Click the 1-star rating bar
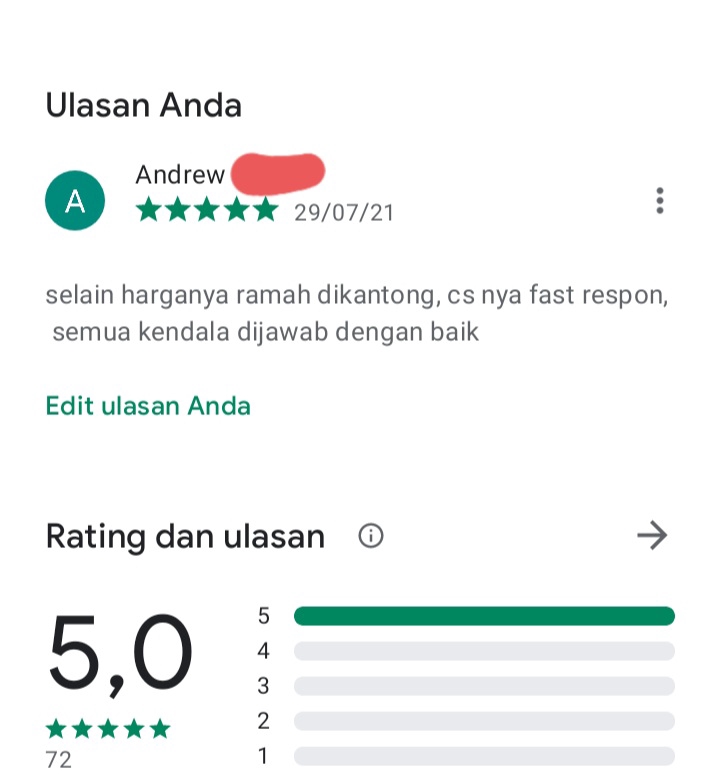720x774 pixels. click(486, 759)
